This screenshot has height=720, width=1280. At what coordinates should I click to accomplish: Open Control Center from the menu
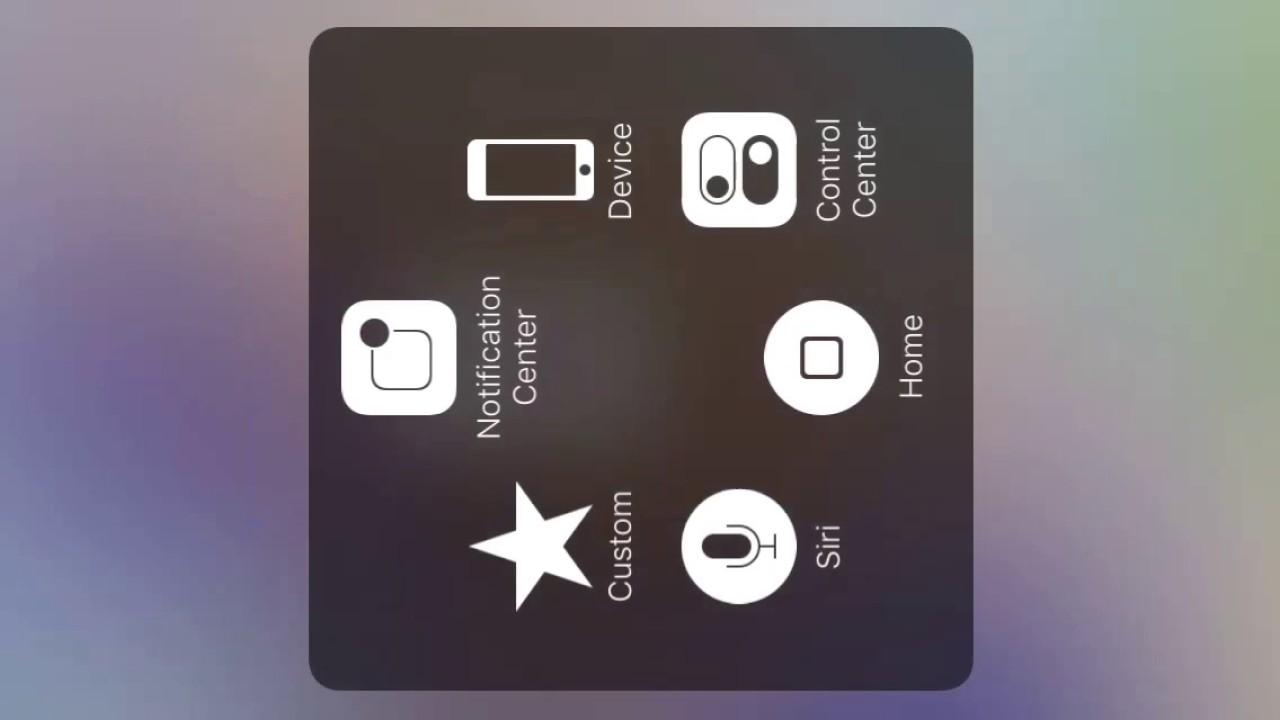click(x=739, y=170)
